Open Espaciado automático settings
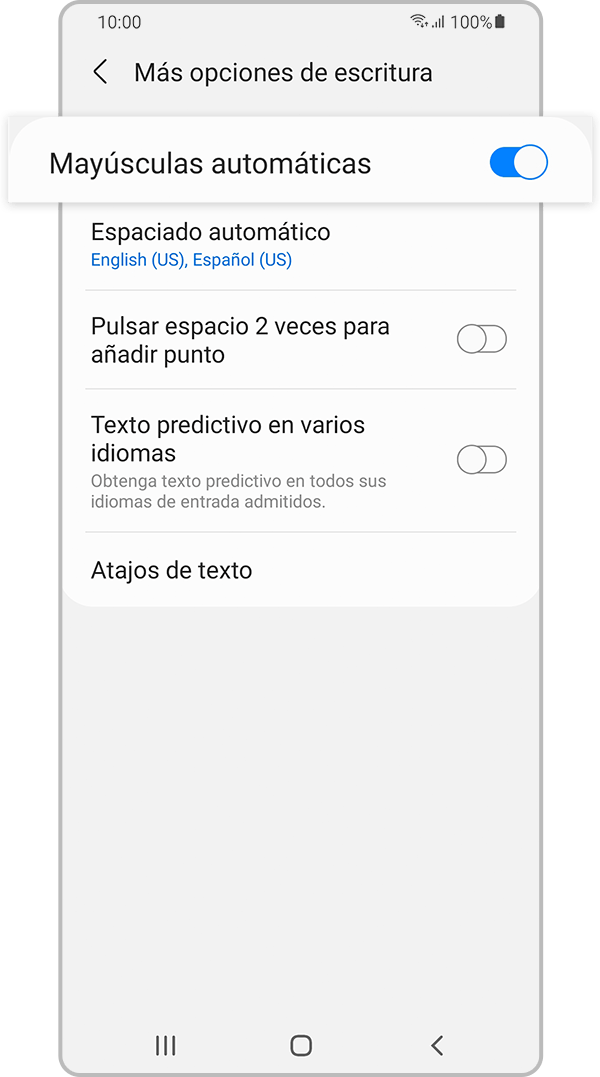This screenshot has height=1077, width=600. 301,246
